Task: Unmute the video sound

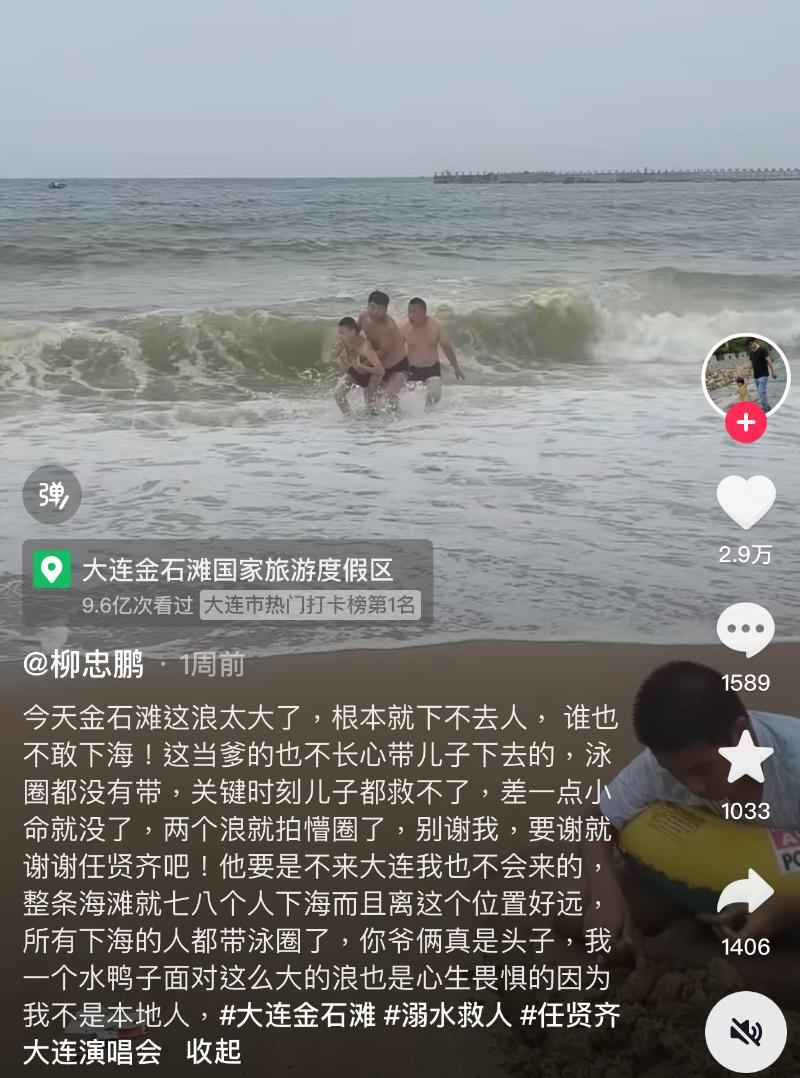Action: [x=746, y=1031]
